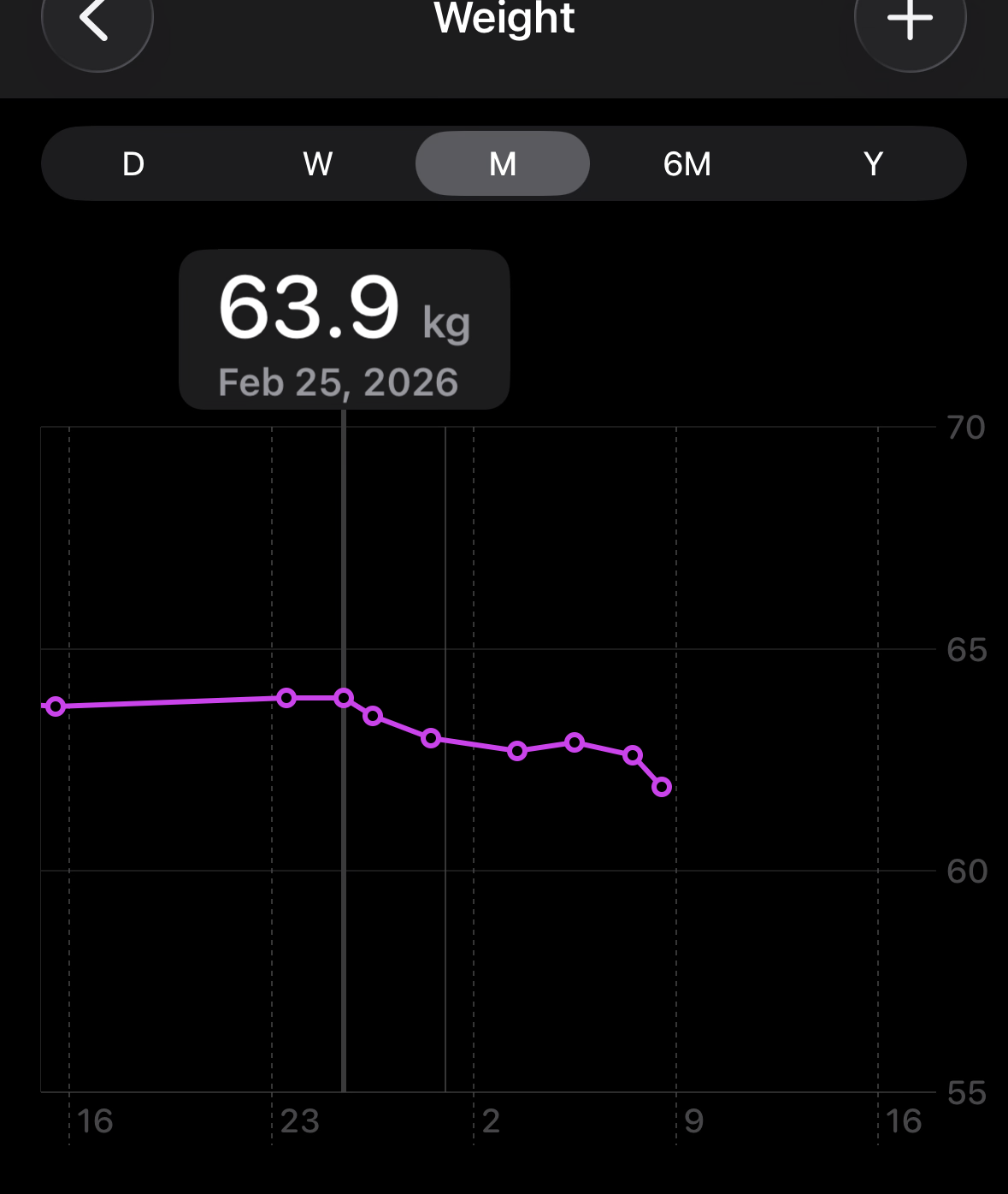Switch to the D day view

click(x=133, y=163)
